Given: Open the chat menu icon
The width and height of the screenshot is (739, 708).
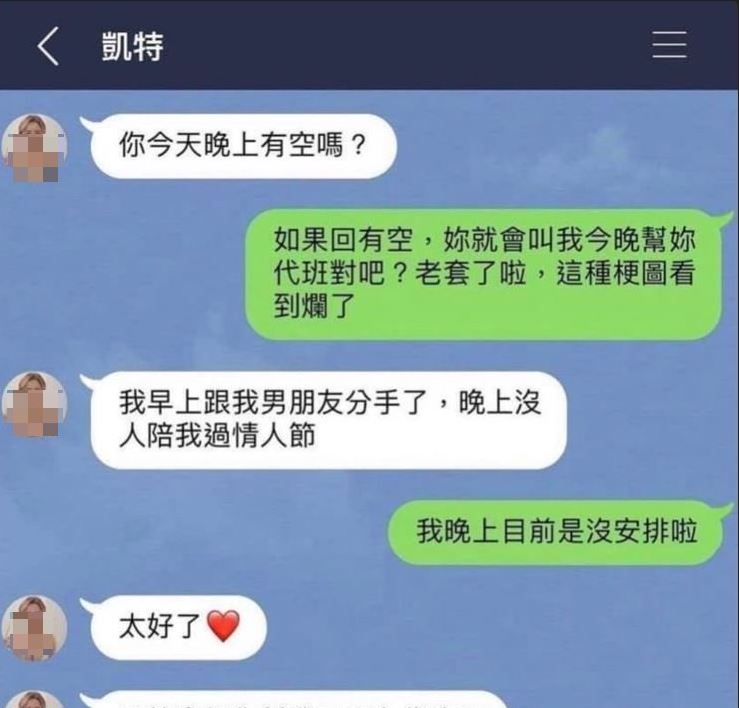Looking at the screenshot, I should click(669, 46).
